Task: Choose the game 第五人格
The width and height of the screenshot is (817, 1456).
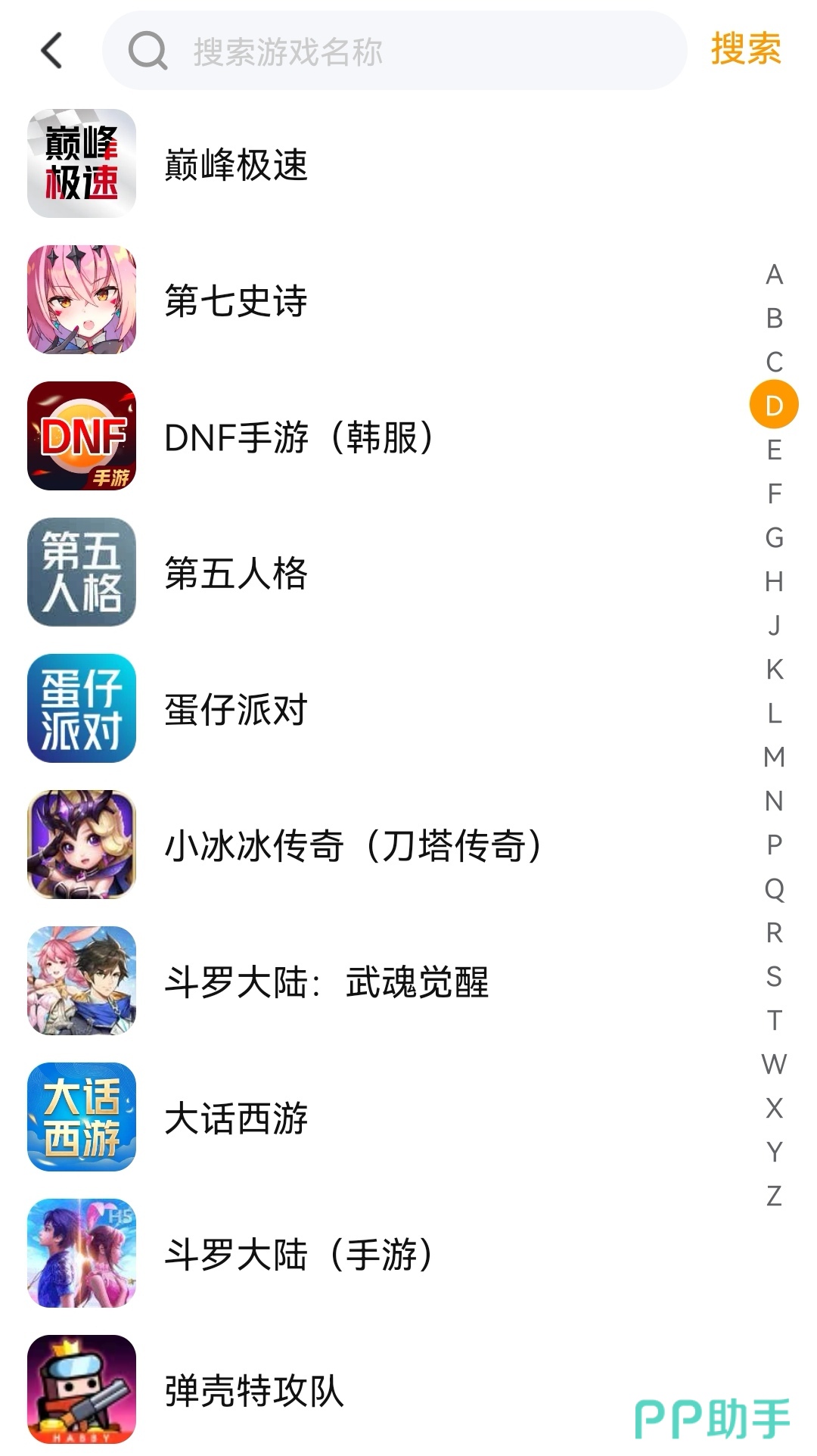Action: click(236, 573)
